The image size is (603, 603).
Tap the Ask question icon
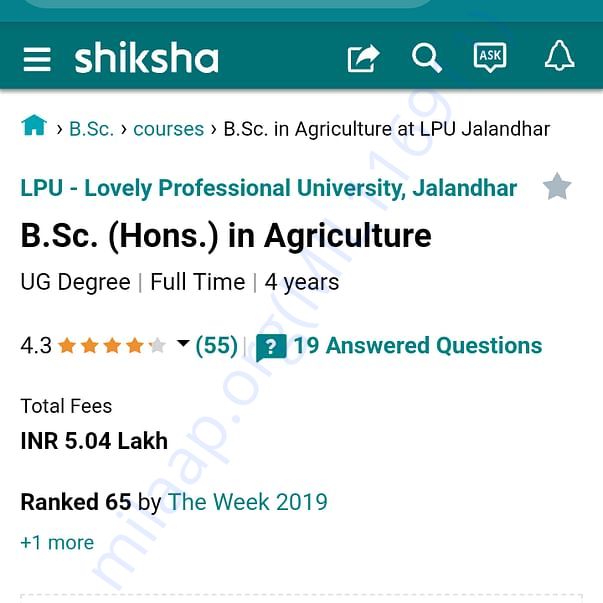click(490, 57)
